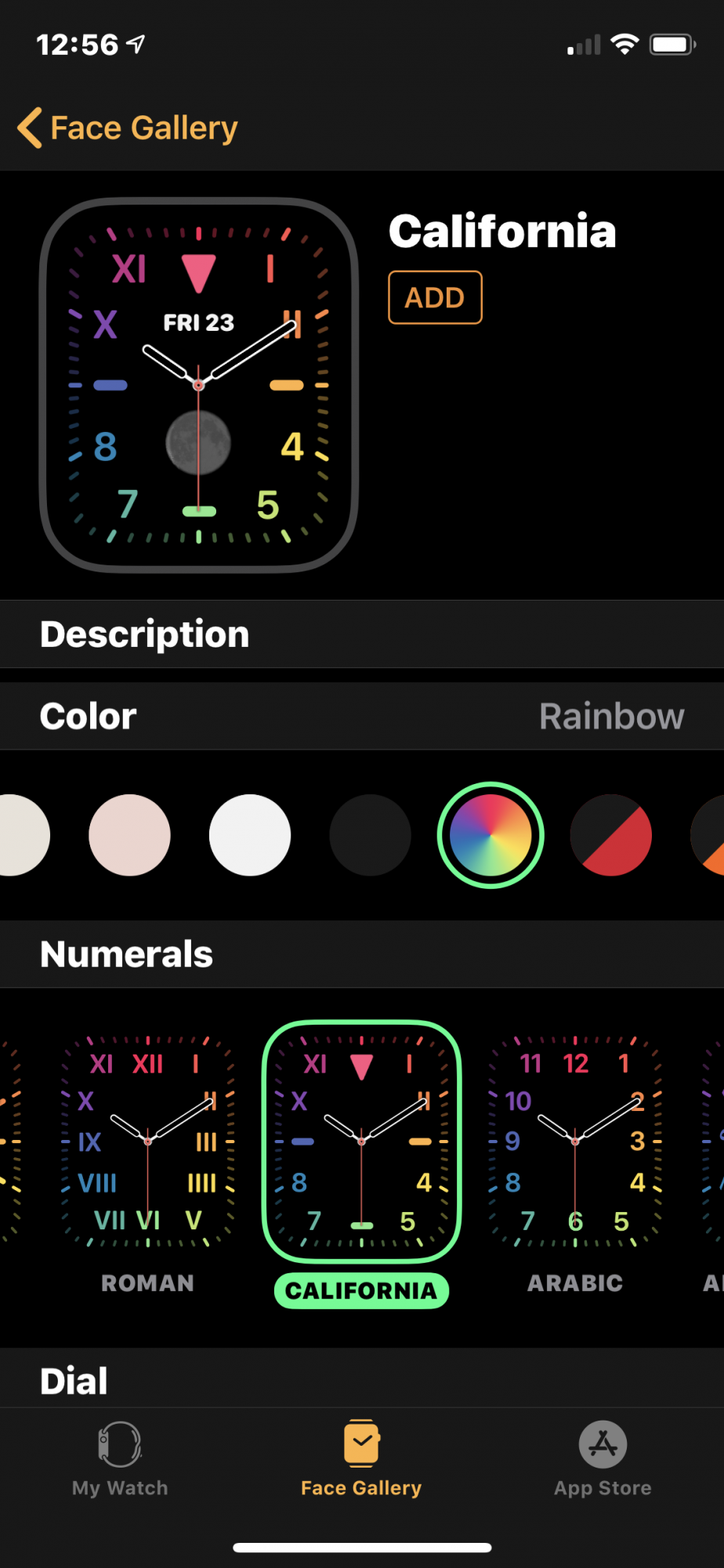Choose the white color swatch
Viewport: 724px width, 1568px height.
coord(250,835)
